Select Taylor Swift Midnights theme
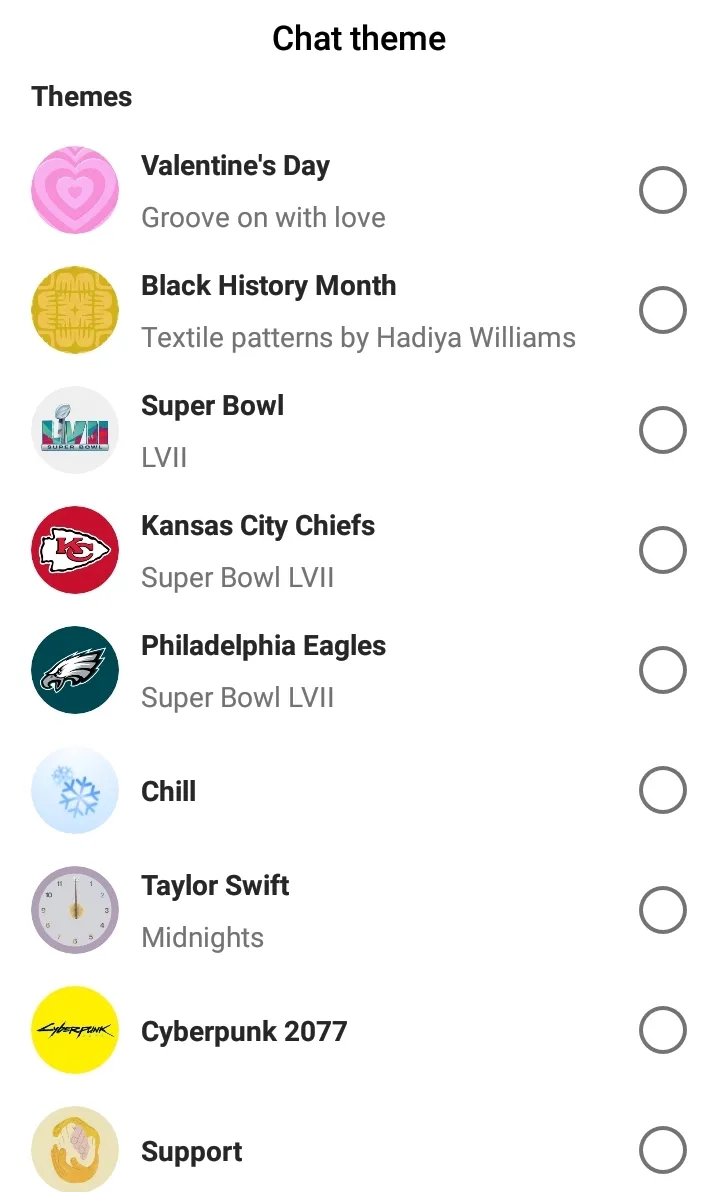719x1192 pixels. (x=662, y=910)
